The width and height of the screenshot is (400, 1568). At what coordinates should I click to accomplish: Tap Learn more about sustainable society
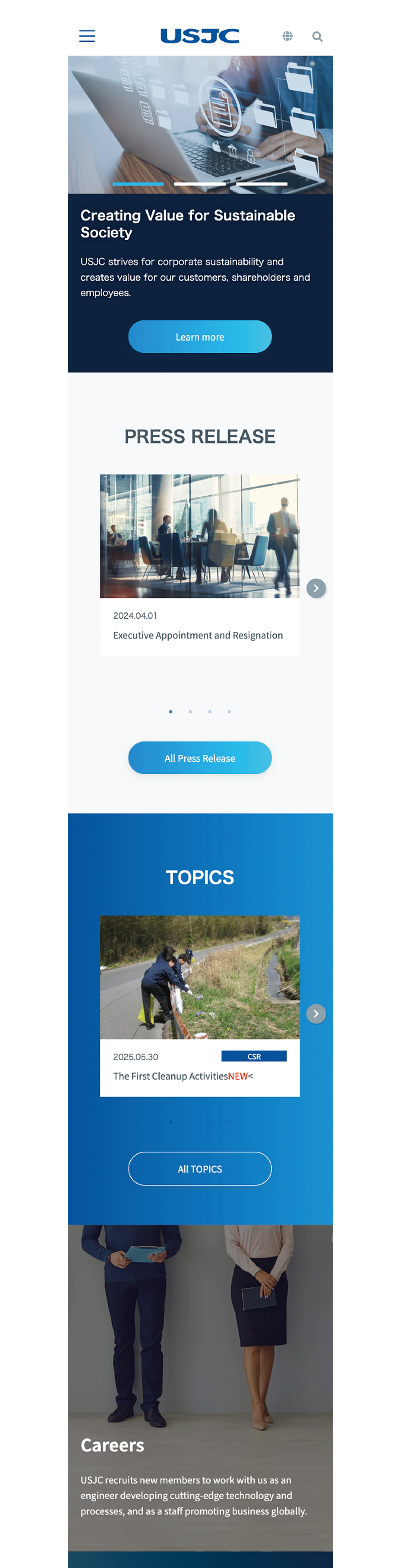199,337
